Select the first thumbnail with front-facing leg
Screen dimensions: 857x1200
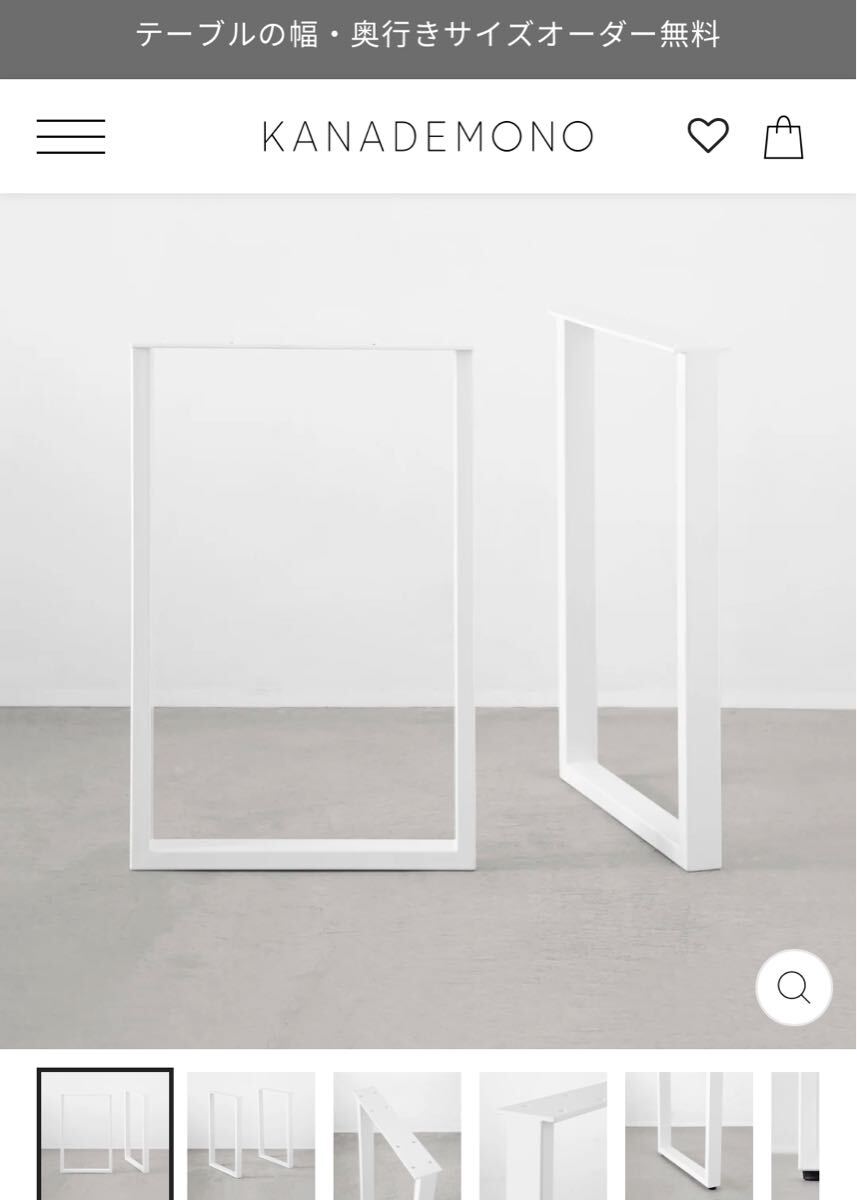tap(105, 1136)
